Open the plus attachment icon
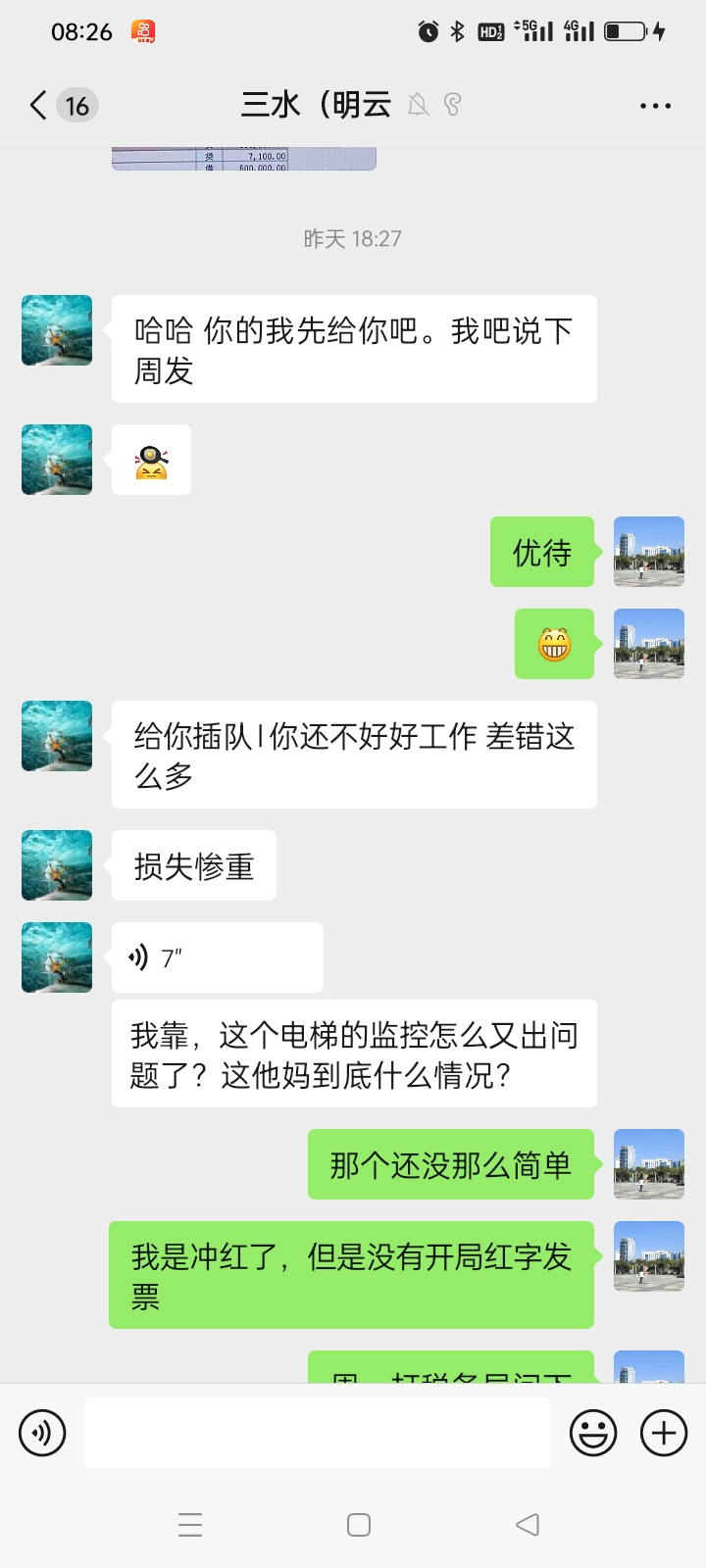This screenshot has height=1568, width=706. (x=663, y=1432)
